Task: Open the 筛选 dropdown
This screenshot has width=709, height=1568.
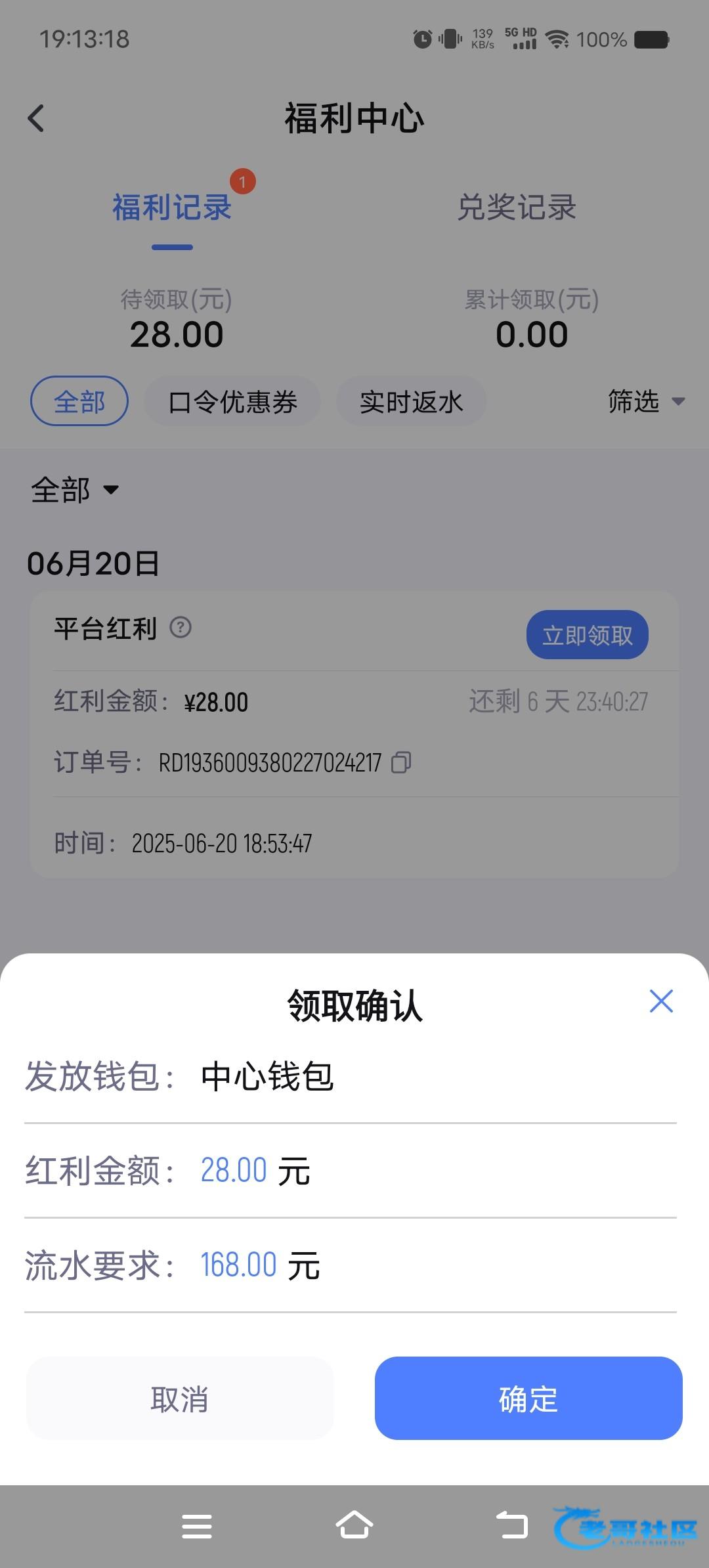Action: (x=646, y=401)
